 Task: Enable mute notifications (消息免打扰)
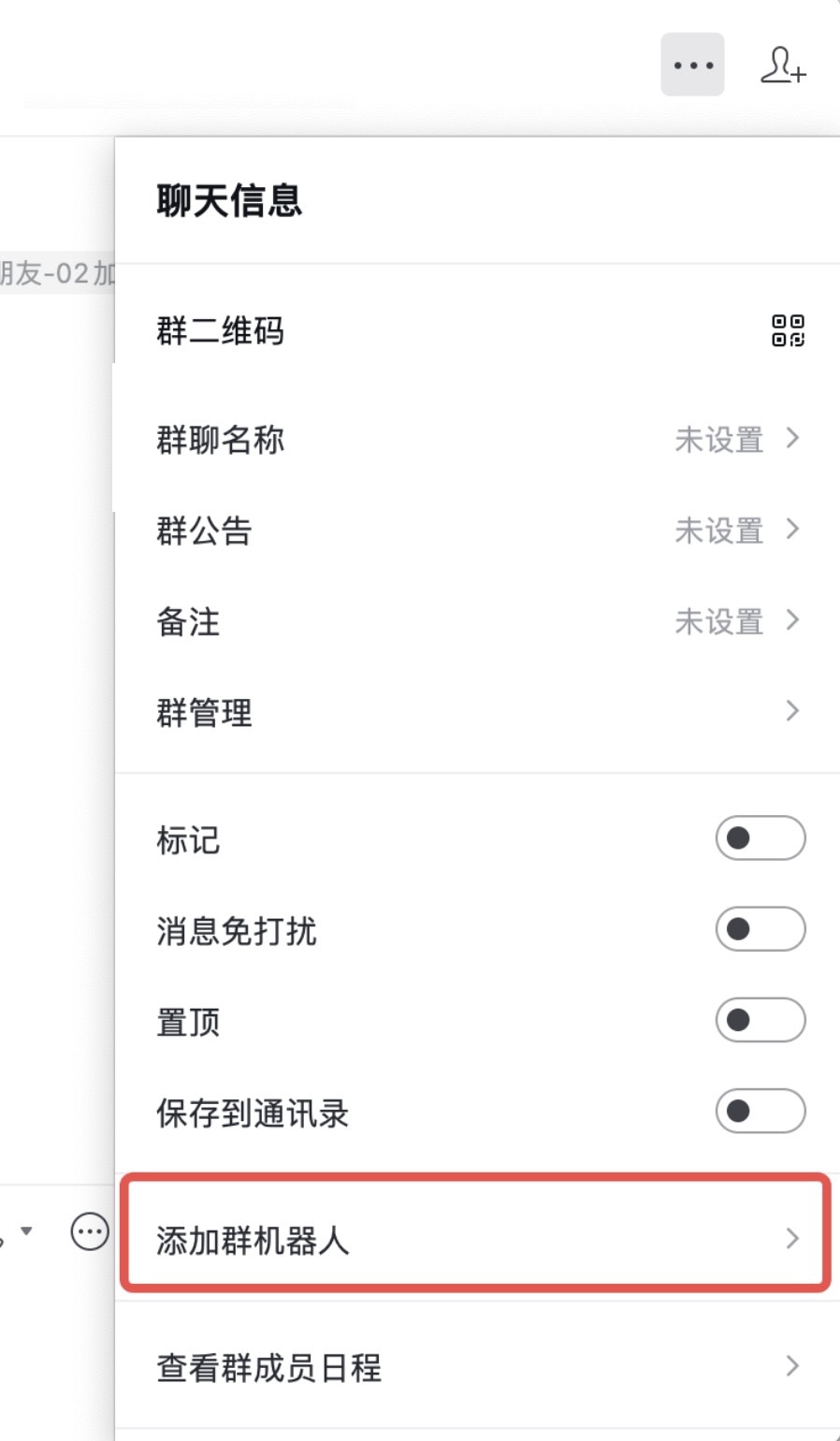pos(760,929)
